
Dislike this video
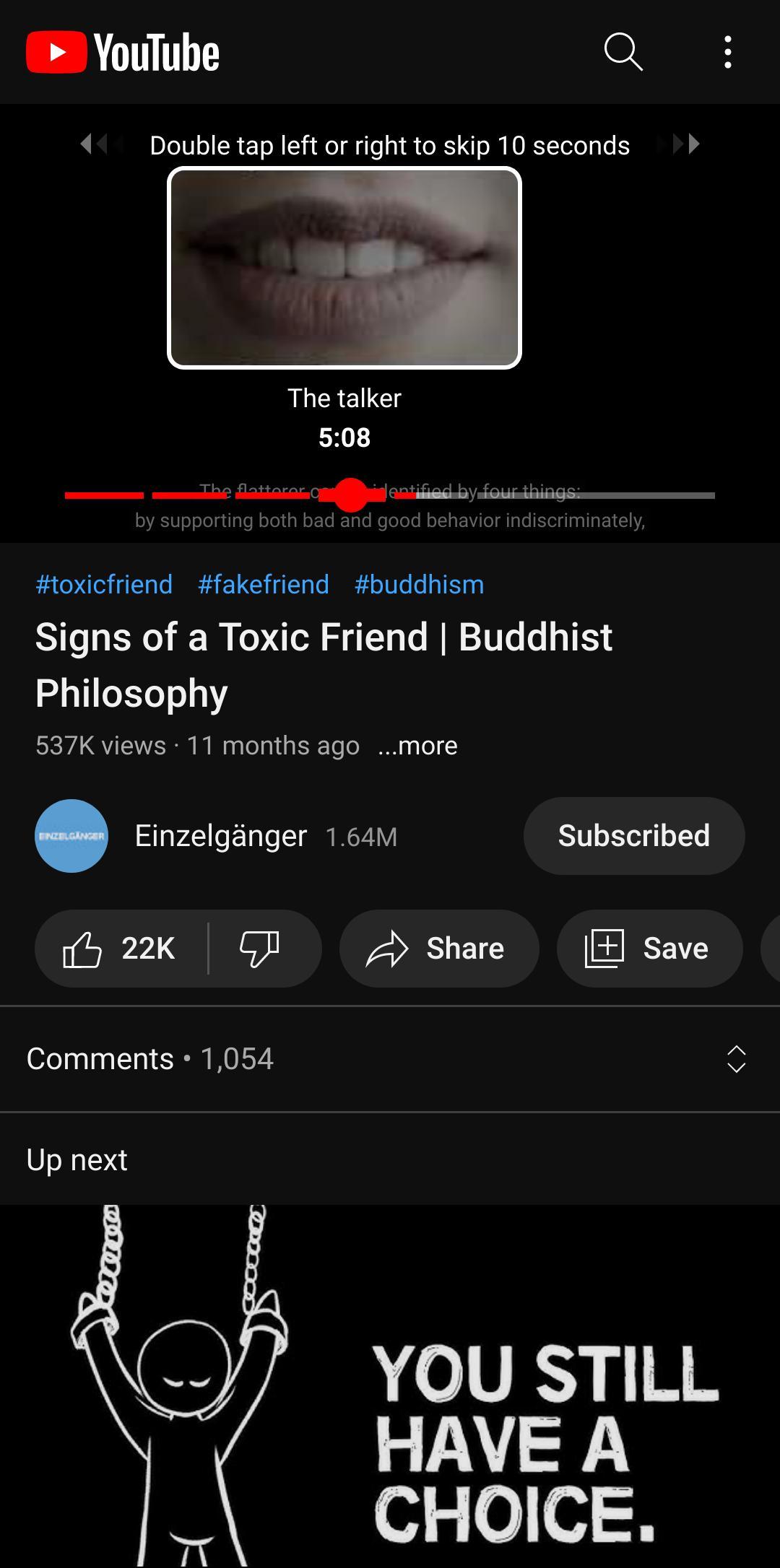[260, 949]
